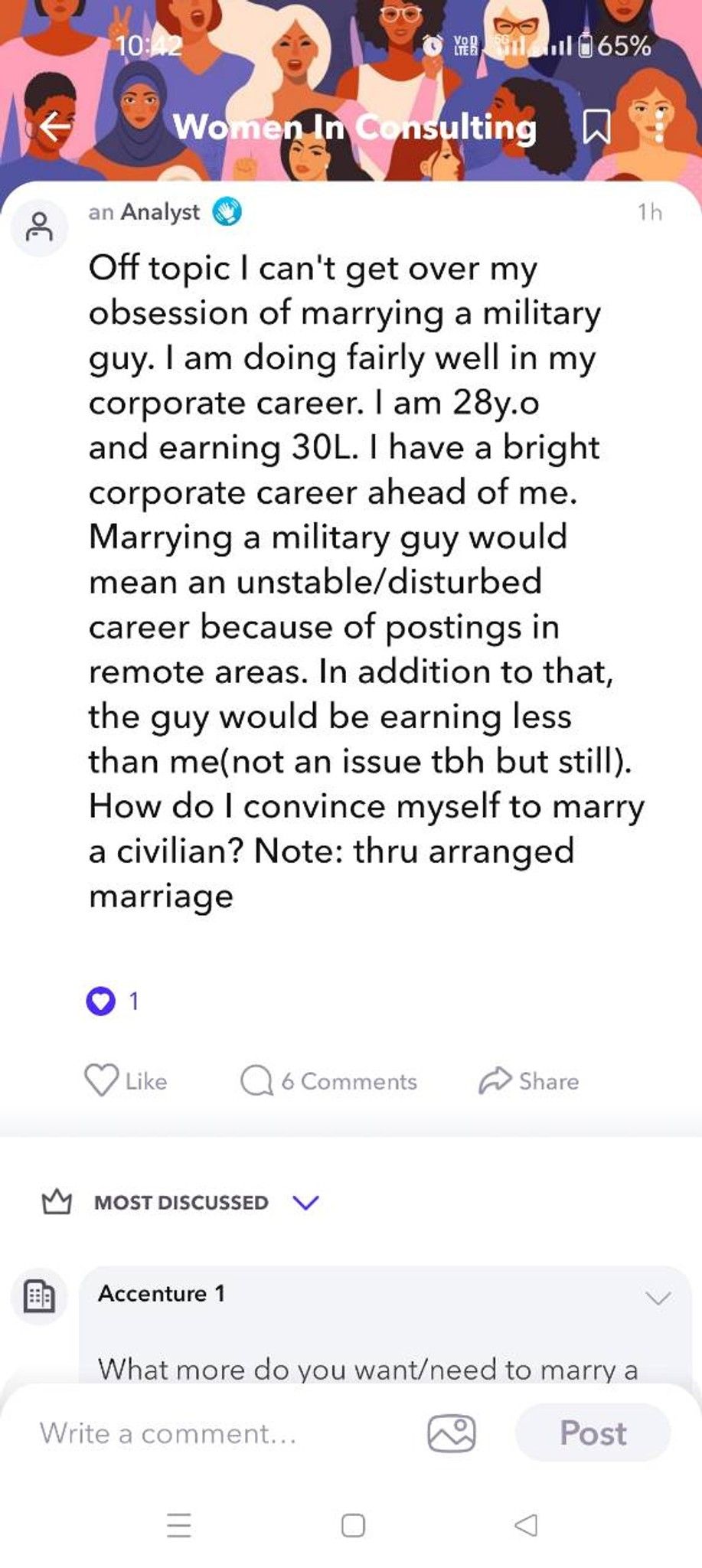Screen dimensions: 702x1568
Task: Expand the Most Discussed sort dropdown
Action: 305,1202
